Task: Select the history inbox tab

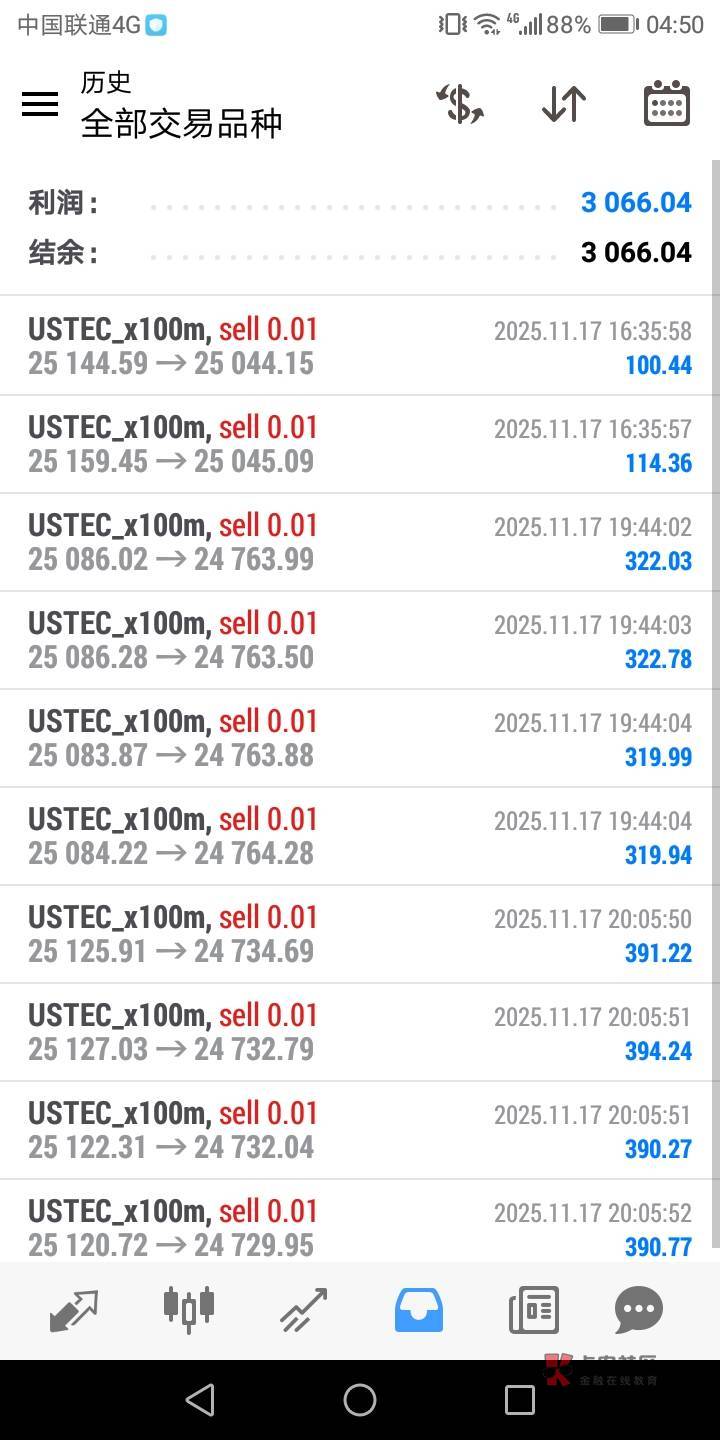Action: (419, 1310)
